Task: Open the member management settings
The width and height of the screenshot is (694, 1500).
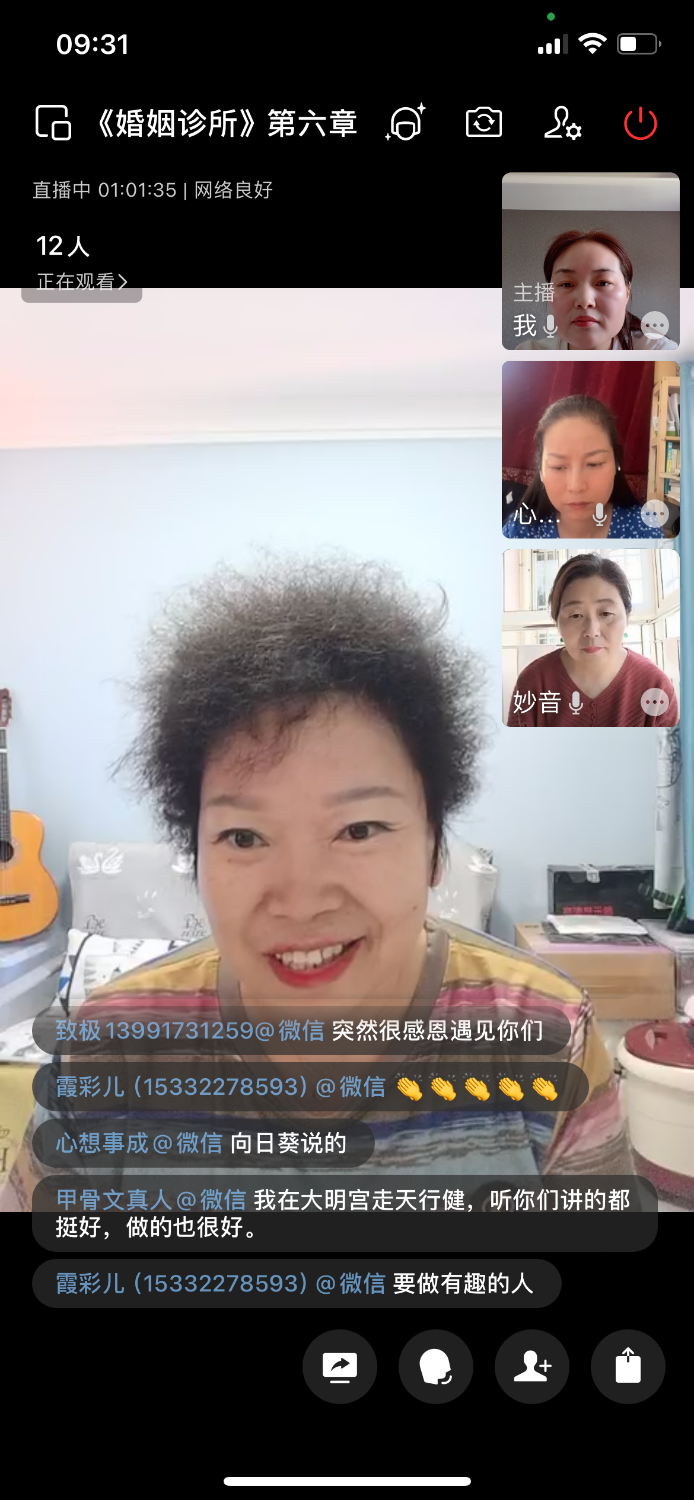Action: [562, 123]
